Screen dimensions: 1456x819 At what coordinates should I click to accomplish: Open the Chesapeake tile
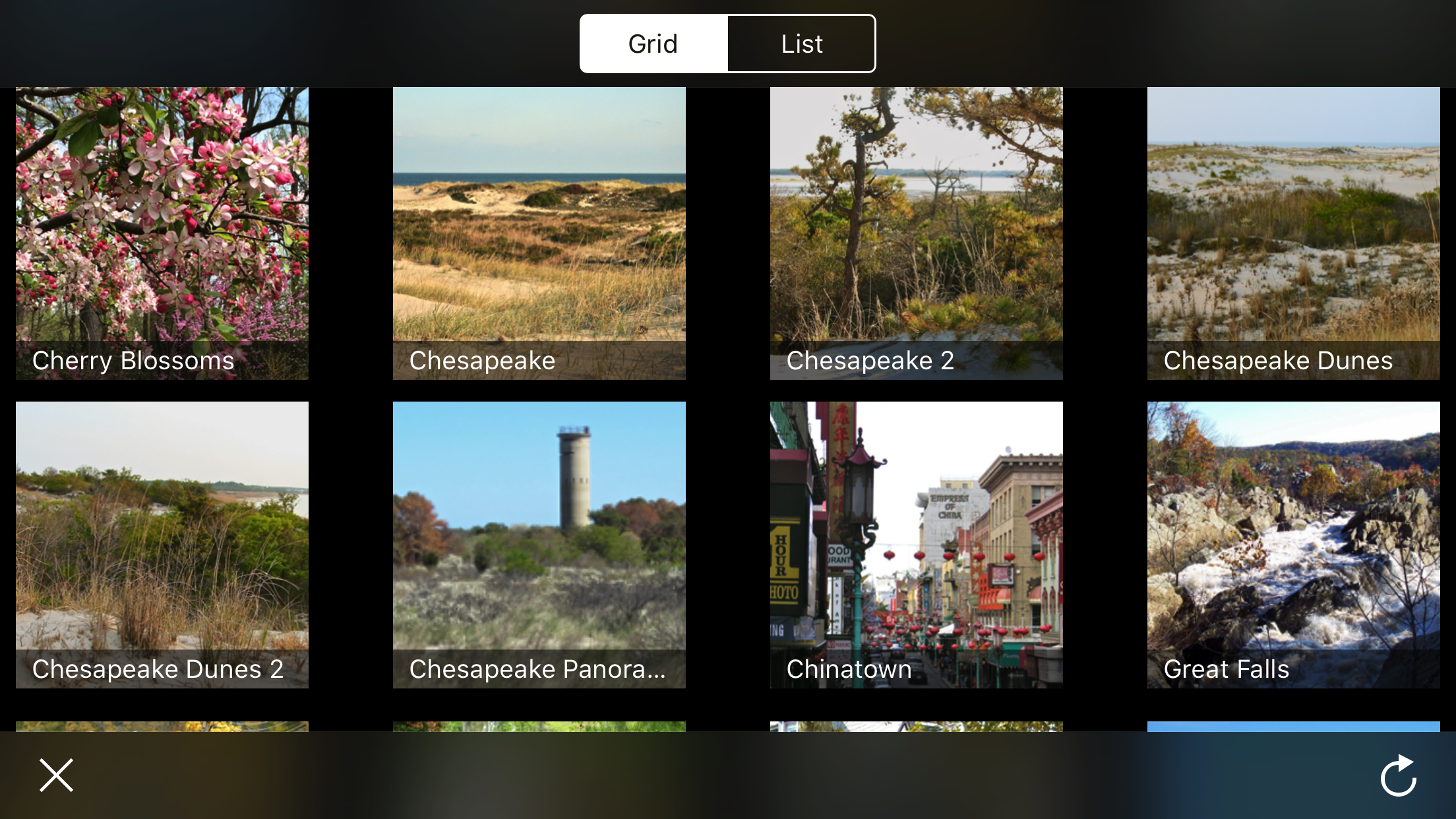539,233
